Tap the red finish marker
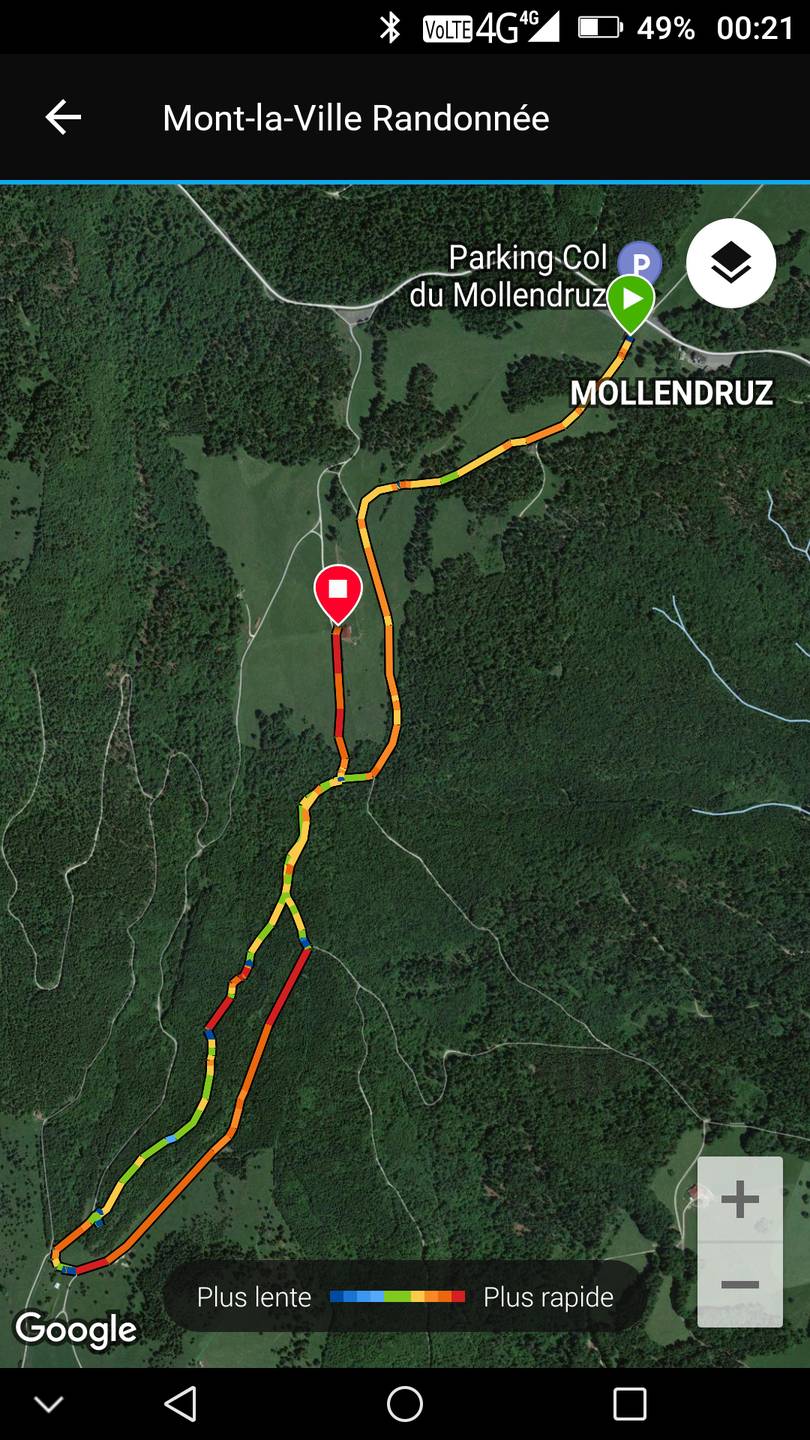810x1440 pixels. pos(338,595)
